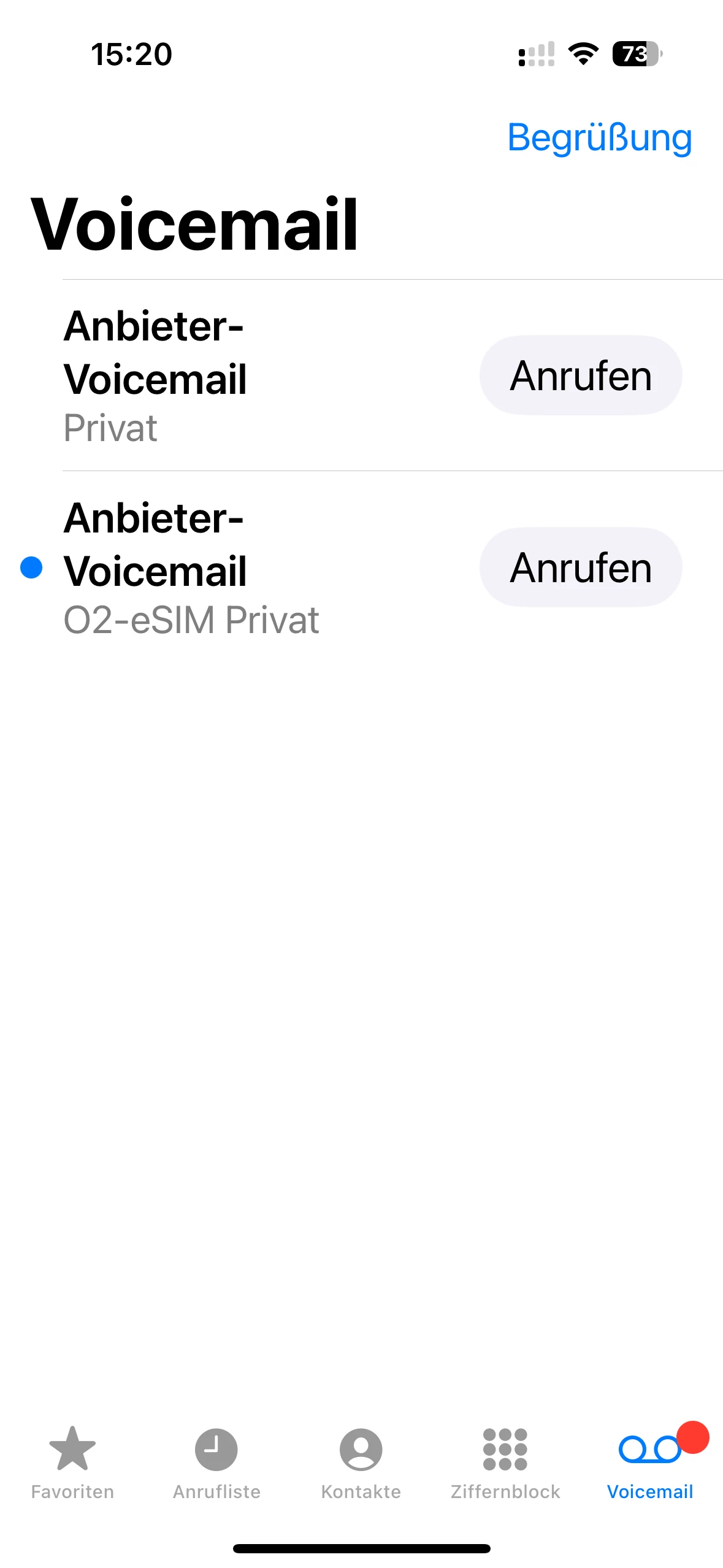
Task: Switch to the Favoriten tab
Action: pos(72,1461)
